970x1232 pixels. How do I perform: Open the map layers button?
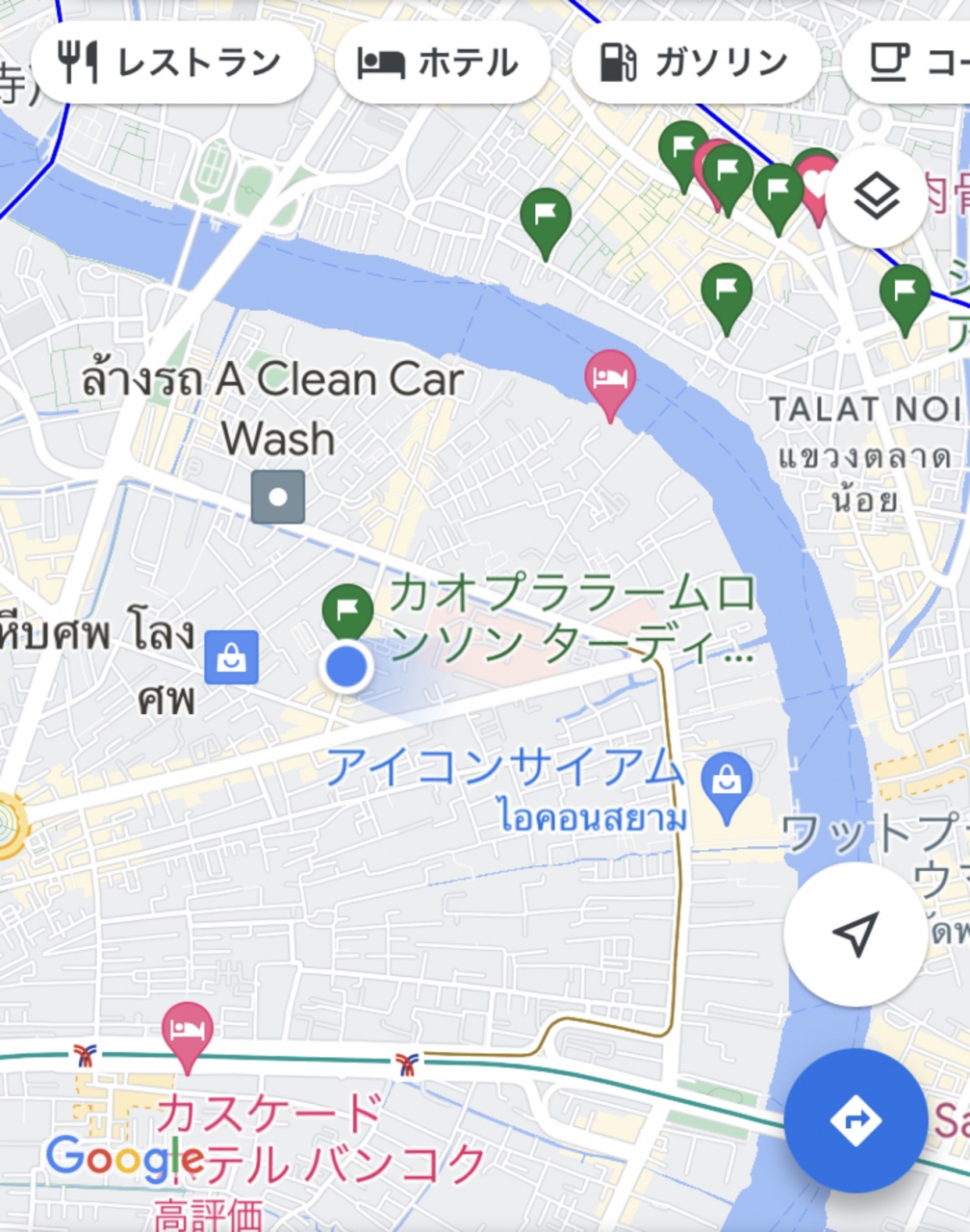[x=876, y=197]
